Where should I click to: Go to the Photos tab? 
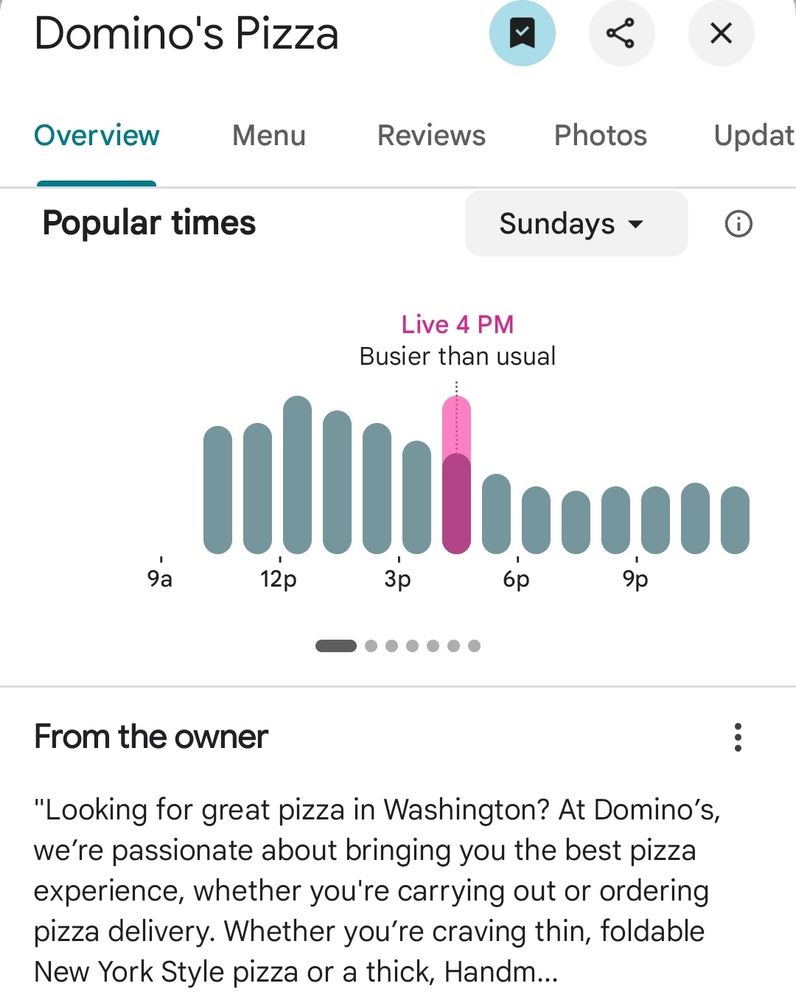pos(600,135)
